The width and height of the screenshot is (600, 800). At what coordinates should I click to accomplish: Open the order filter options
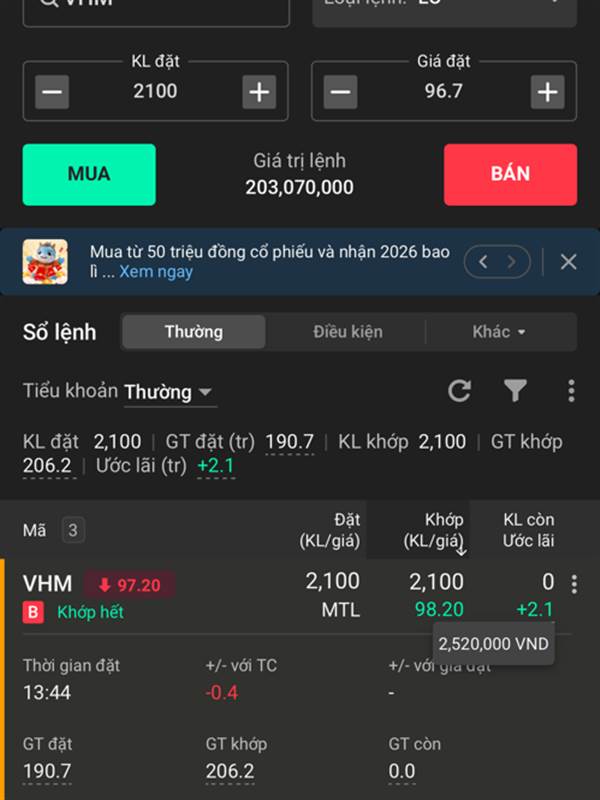pyautogui.click(x=515, y=391)
